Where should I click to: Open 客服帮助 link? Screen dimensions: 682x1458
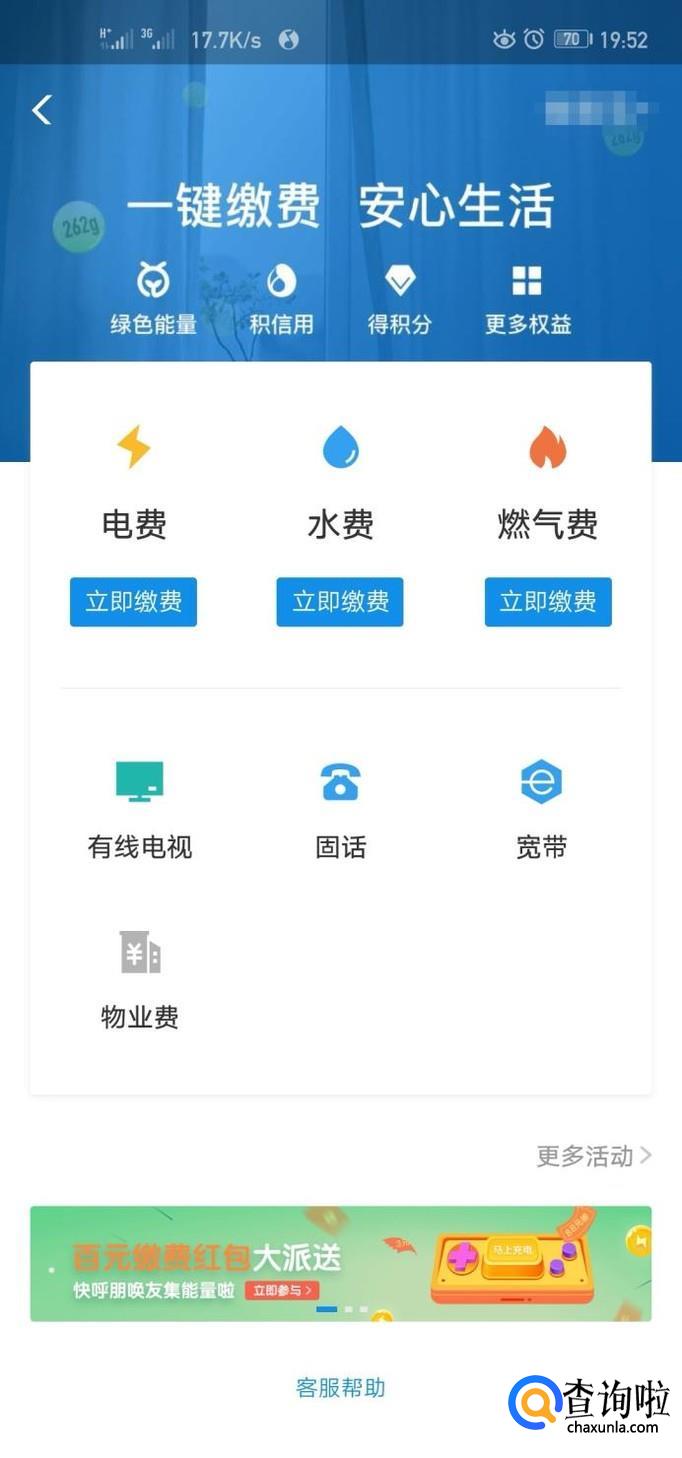(x=341, y=1387)
